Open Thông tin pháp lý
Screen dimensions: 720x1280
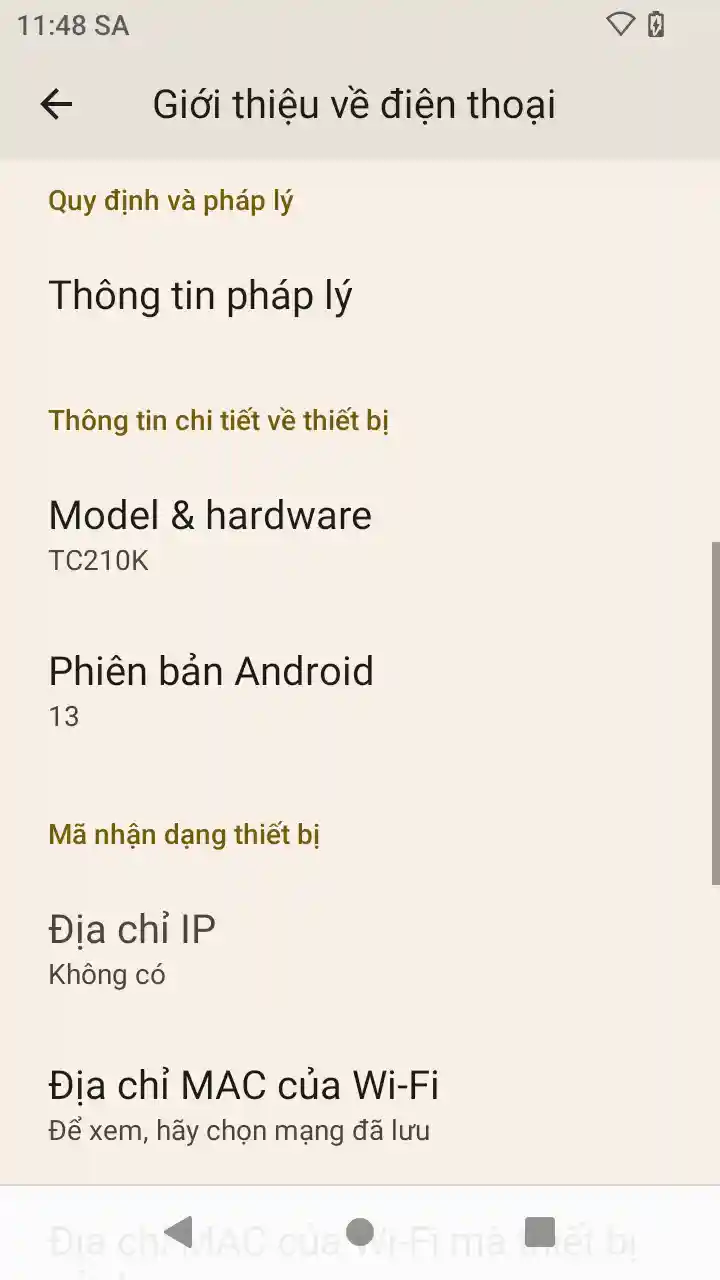(360, 296)
